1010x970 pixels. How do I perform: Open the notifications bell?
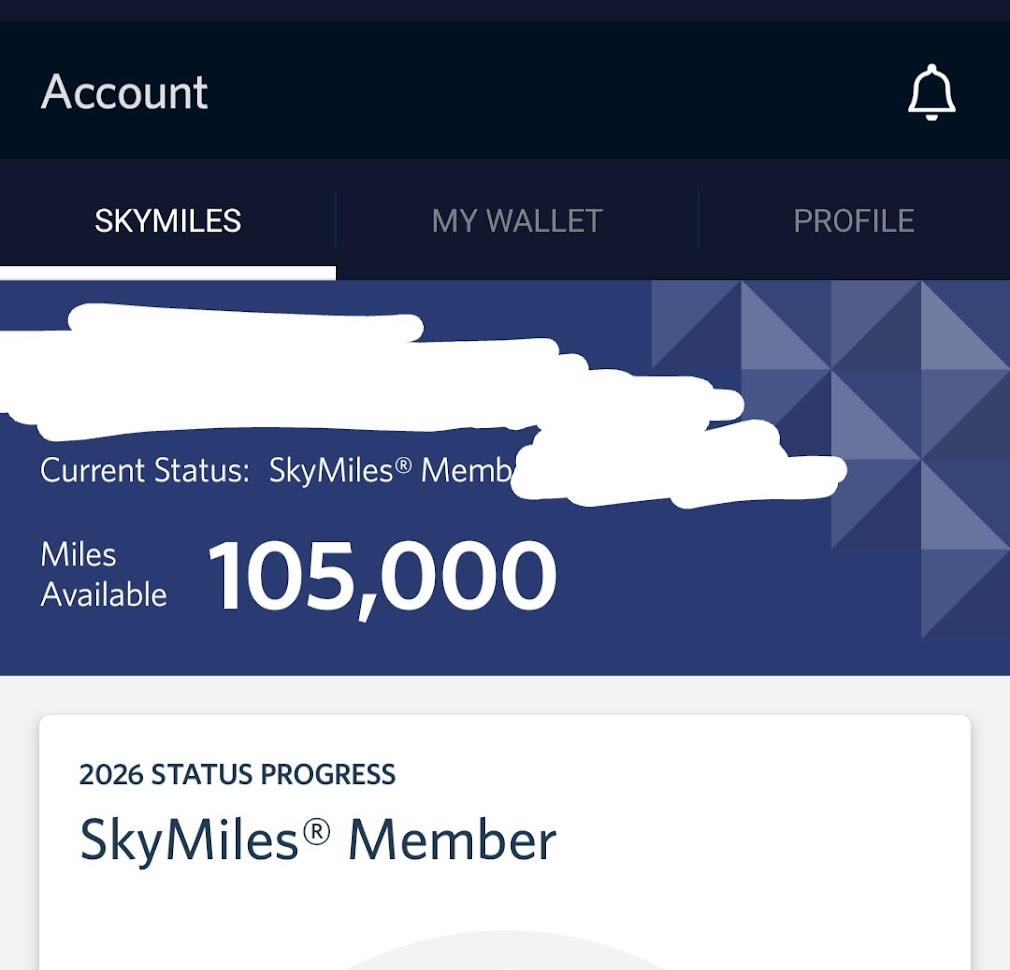pos(931,93)
